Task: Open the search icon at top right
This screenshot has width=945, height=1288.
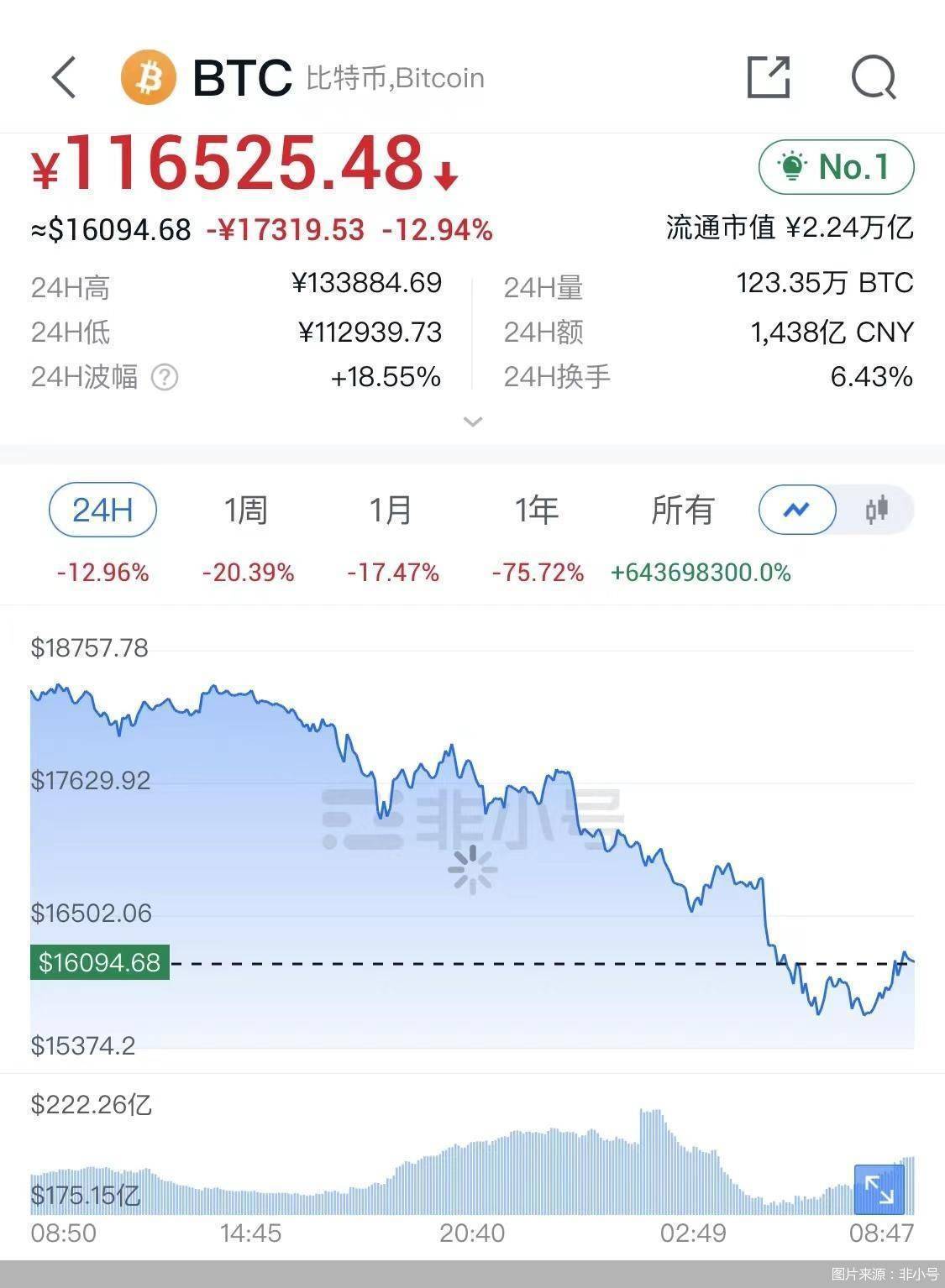Action: click(x=874, y=77)
